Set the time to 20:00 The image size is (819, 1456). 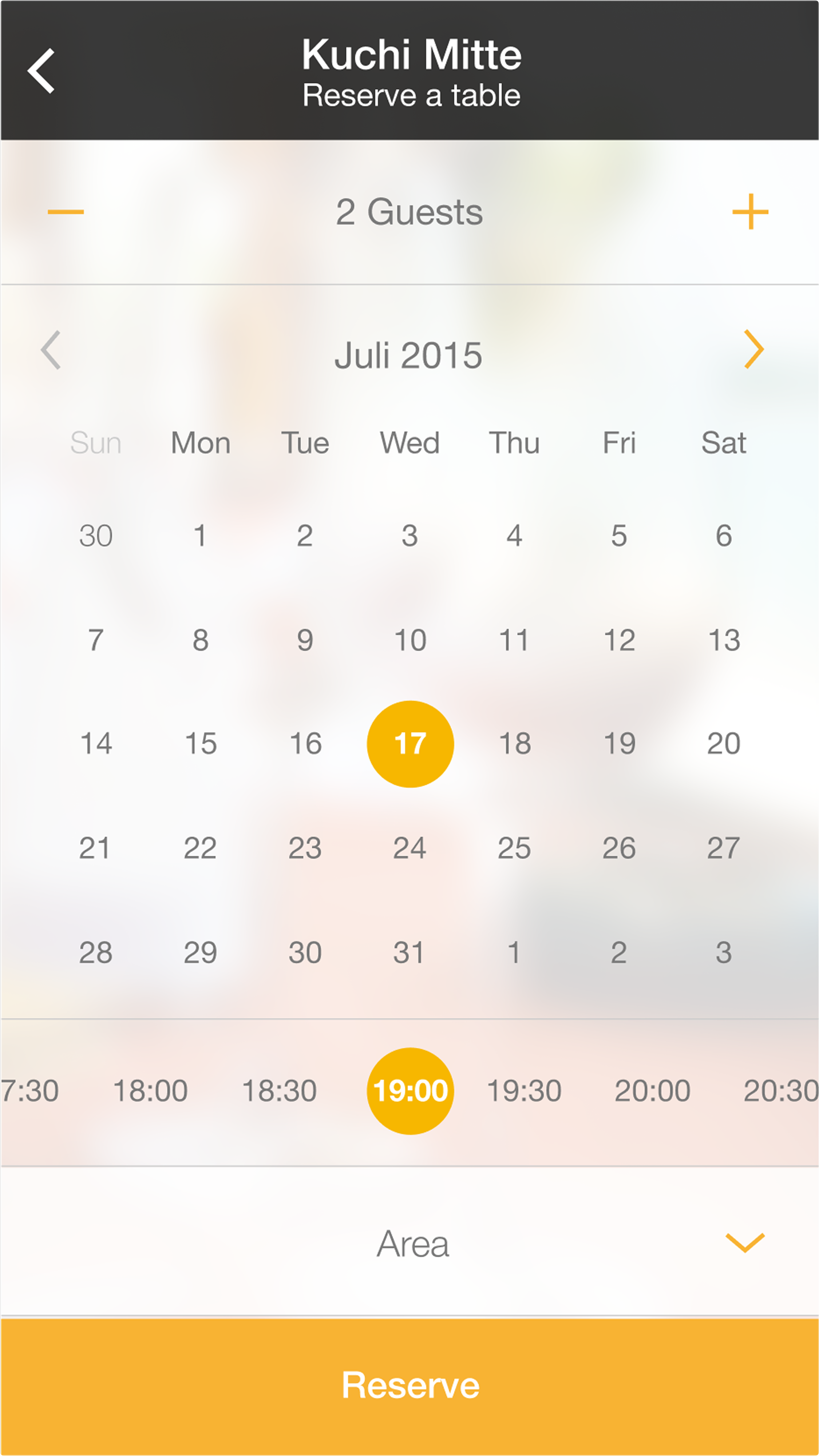pyautogui.click(x=652, y=1091)
